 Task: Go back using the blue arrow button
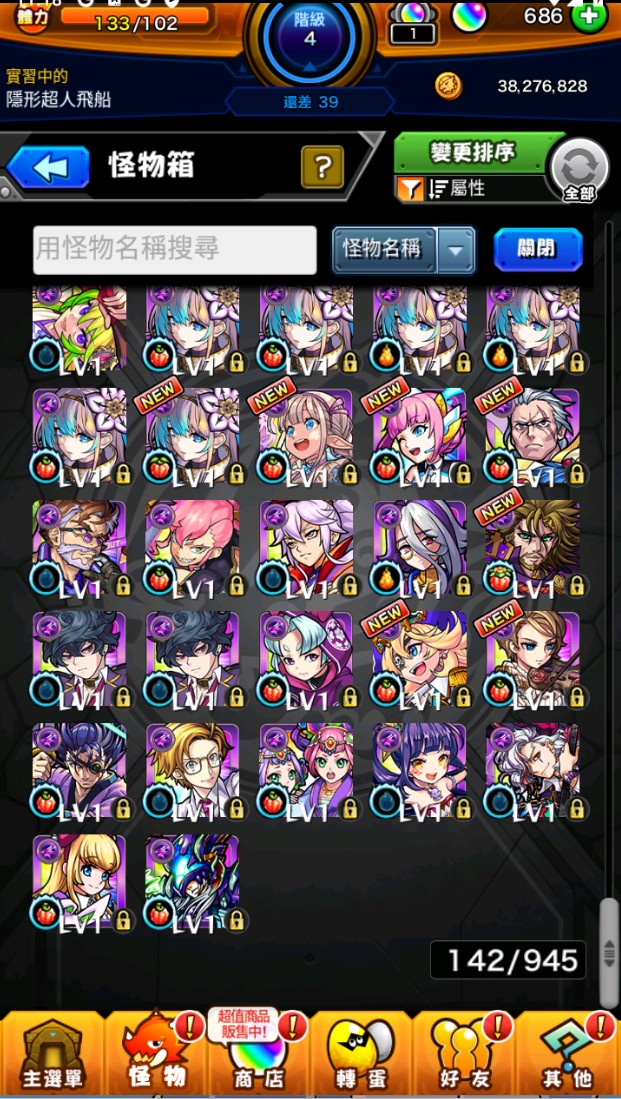pyautogui.click(x=48, y=168)
